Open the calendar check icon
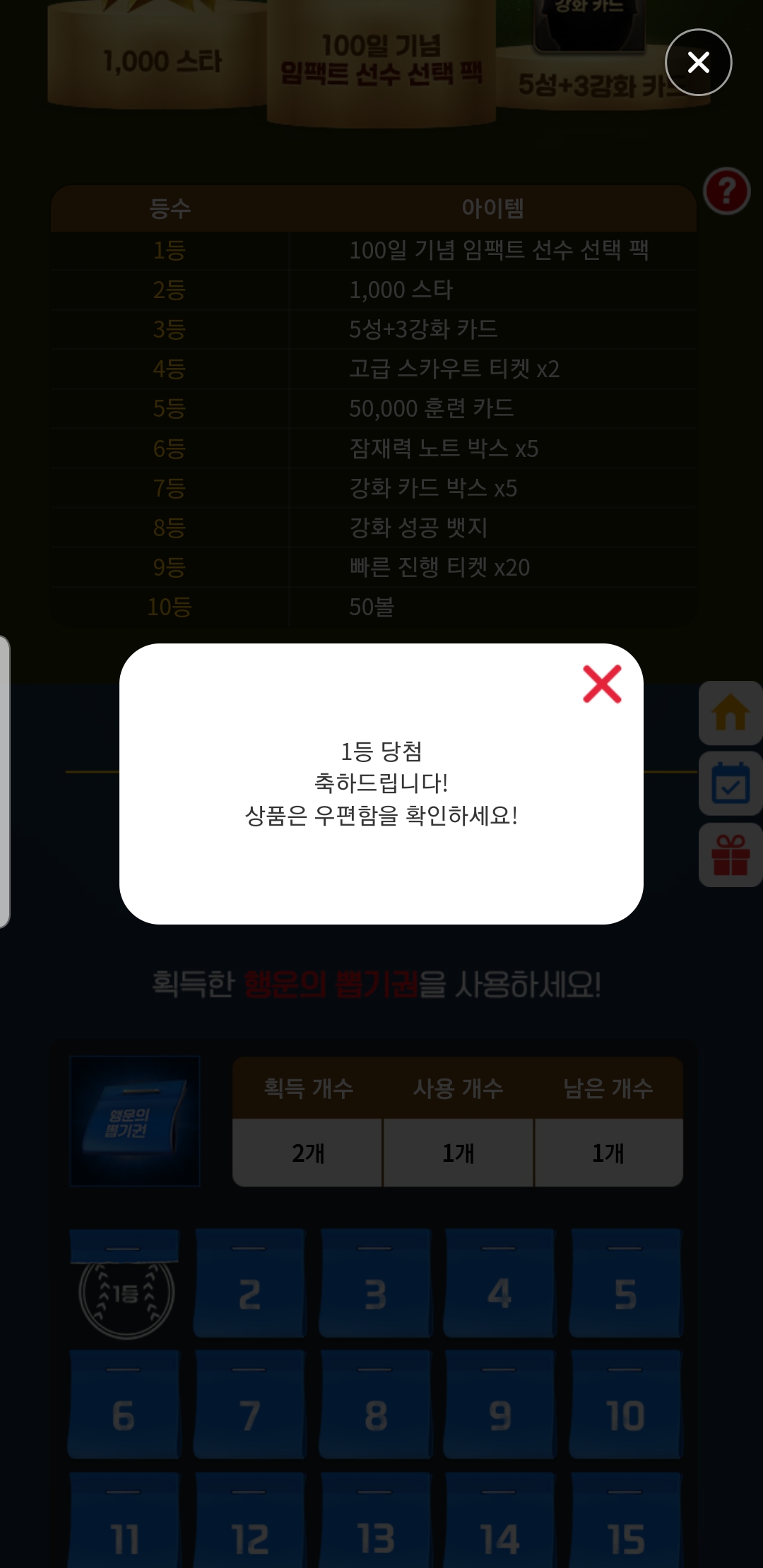Viewport: 763px width, 1568px height. [731, 783]
